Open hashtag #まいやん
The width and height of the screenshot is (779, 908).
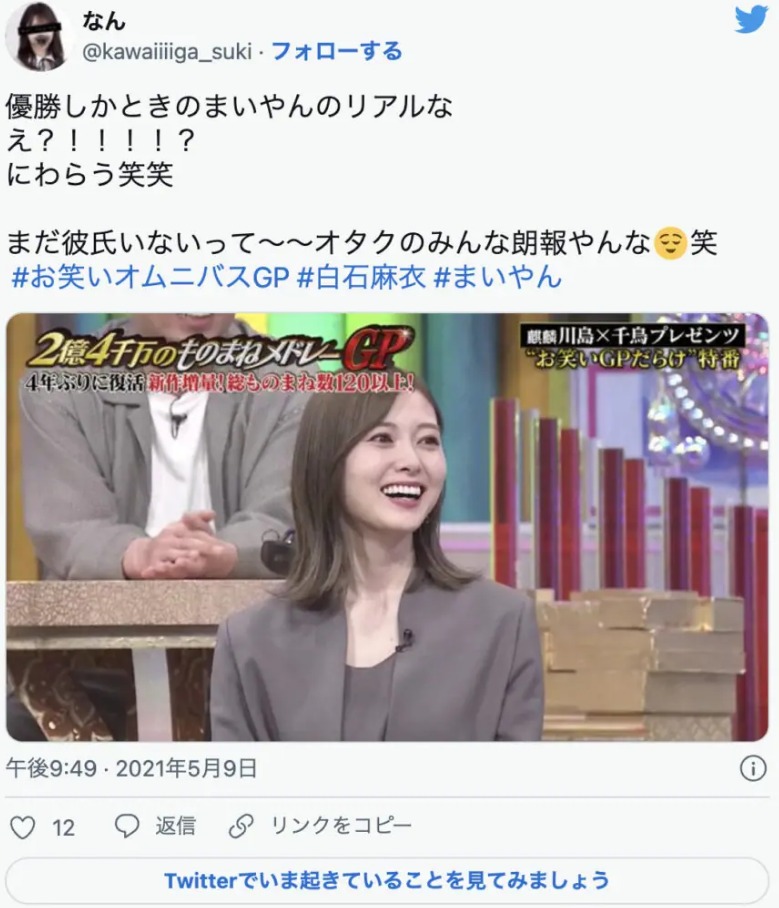coord(498,277)
